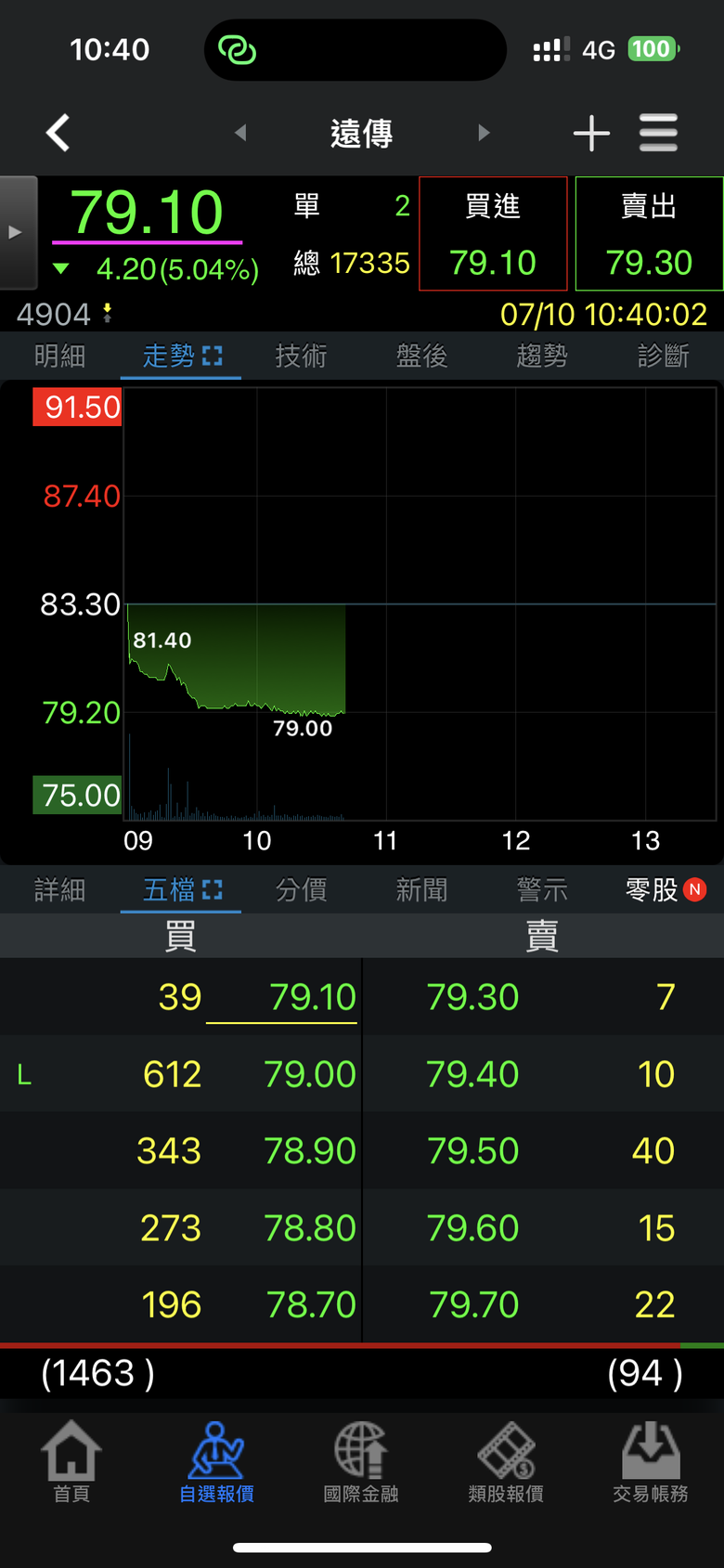
Task: Switch to the next stock with right triangle
Action: (x=484, y=133)
